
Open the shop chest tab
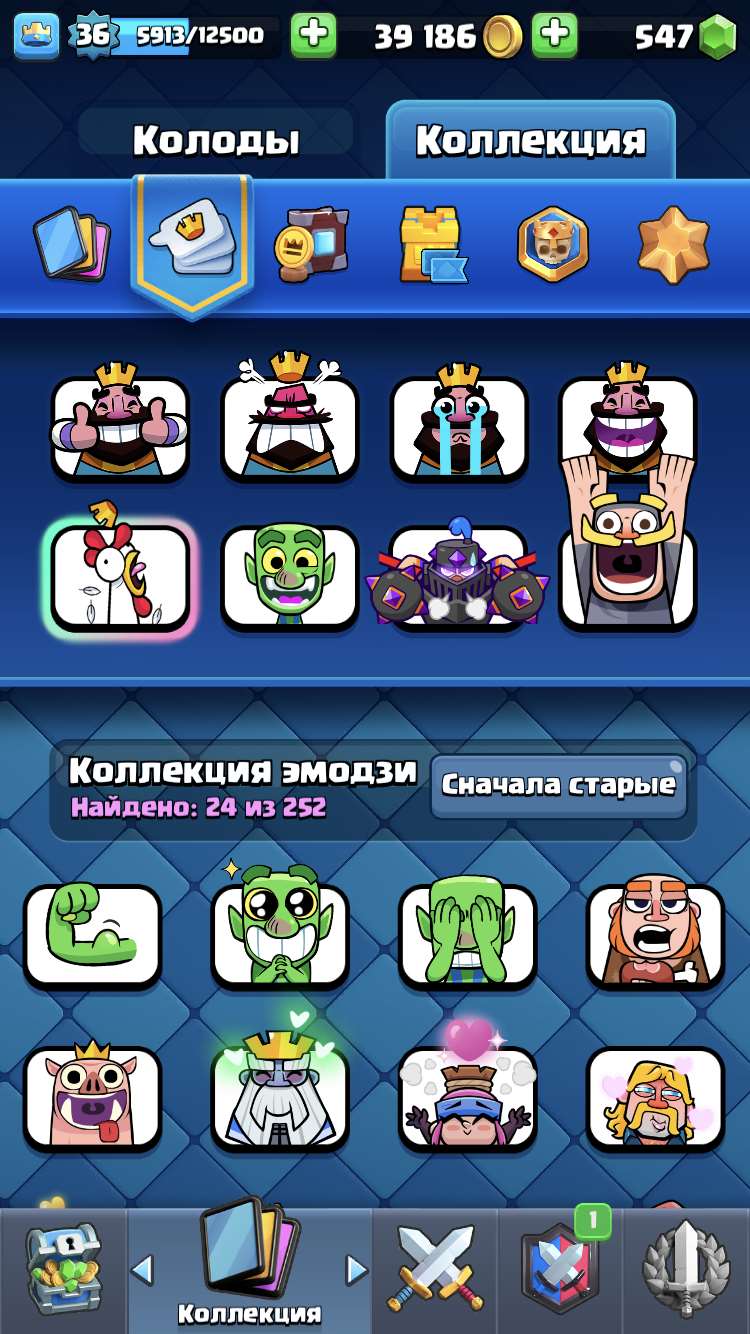point(63,1270)
